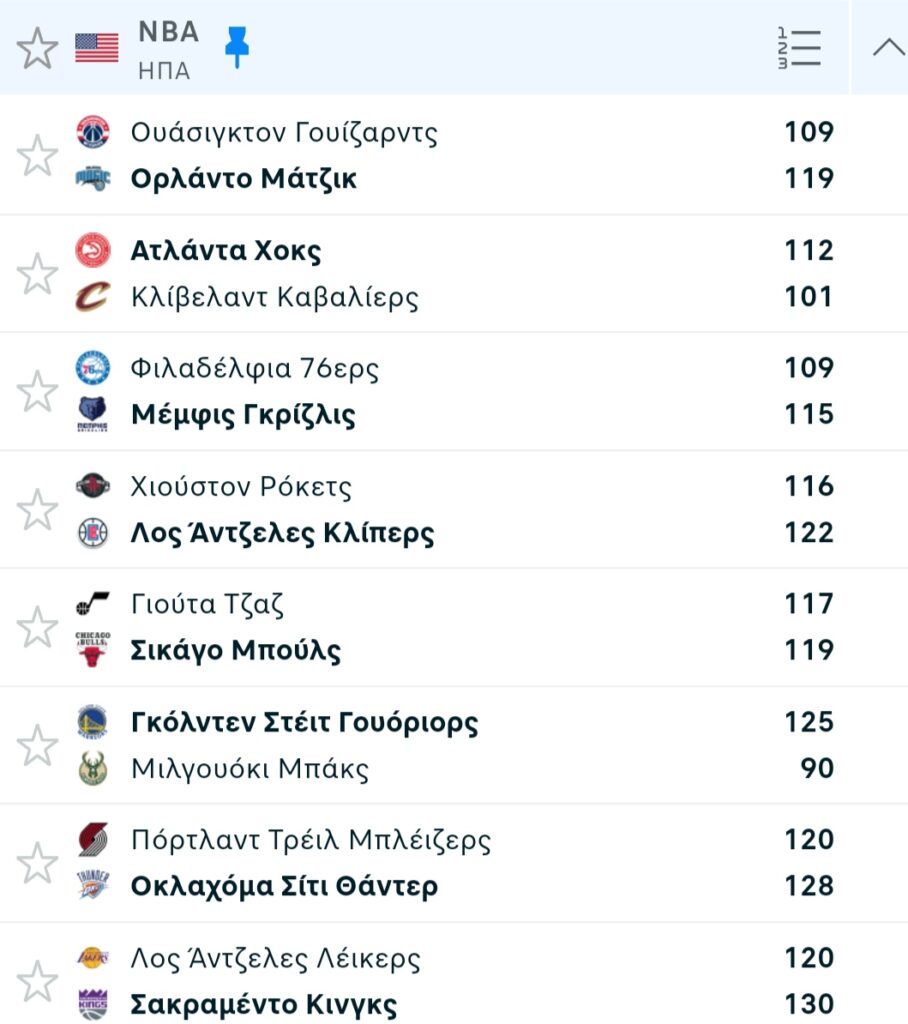Star the Γκόλντεν Στέιτ vs Μιλγουόκι Μπάκς match
This screenshot has height=1024, width=908.
pyautogui.click(x=38, y=745)
